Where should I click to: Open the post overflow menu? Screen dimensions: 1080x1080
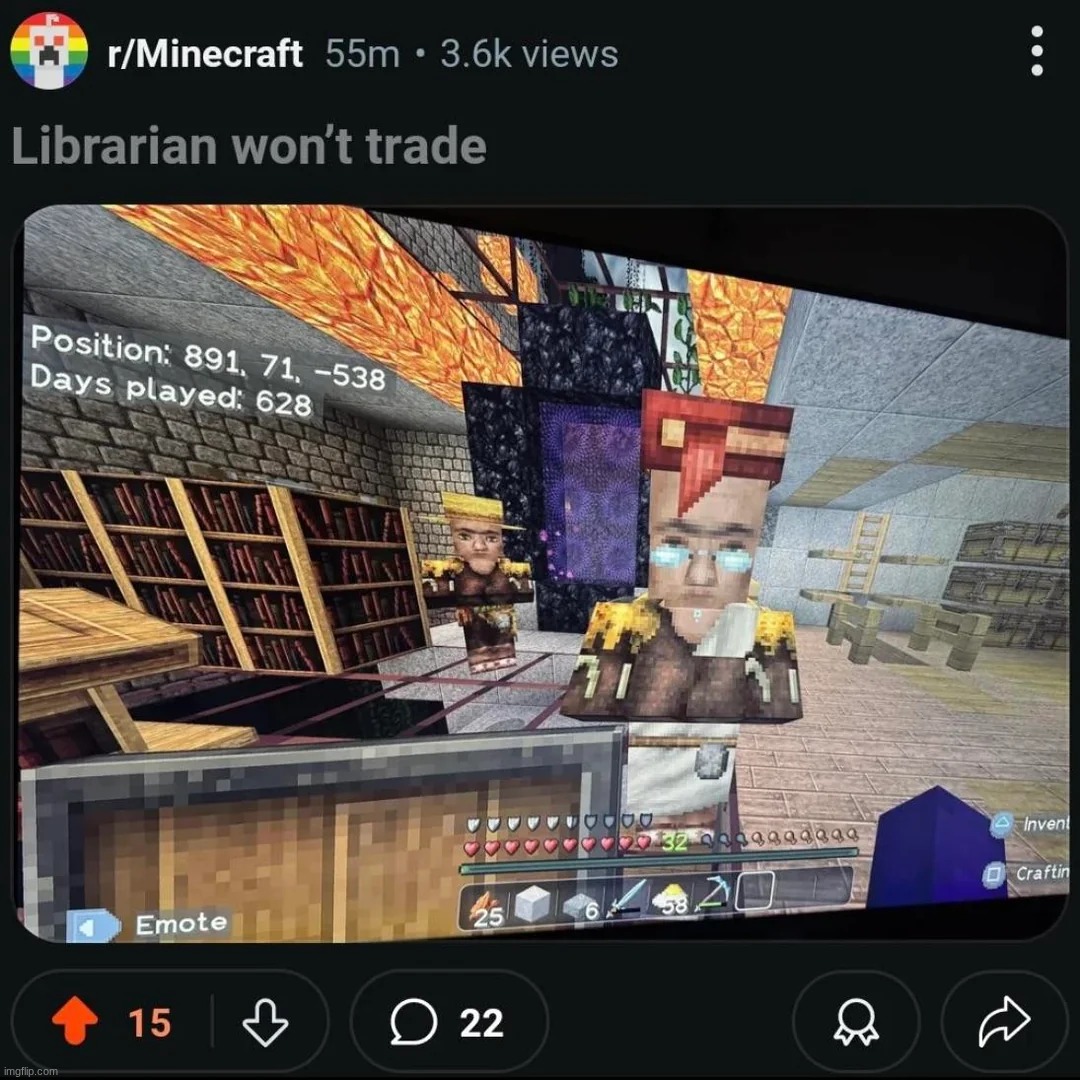[x=1037, y=50]
